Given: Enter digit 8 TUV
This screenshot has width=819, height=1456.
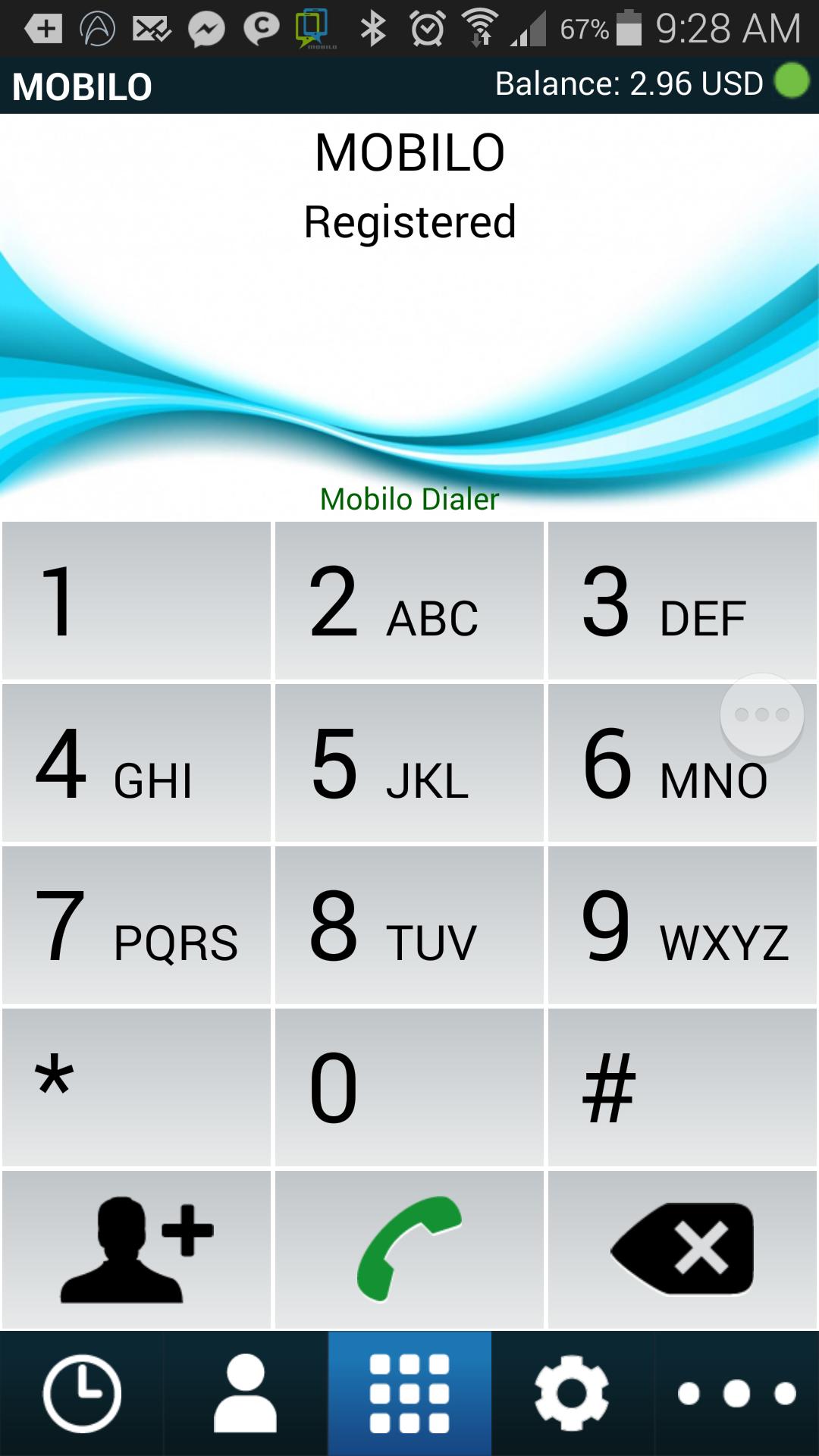Looking at the screenshot, I should (x=409, y=925).
